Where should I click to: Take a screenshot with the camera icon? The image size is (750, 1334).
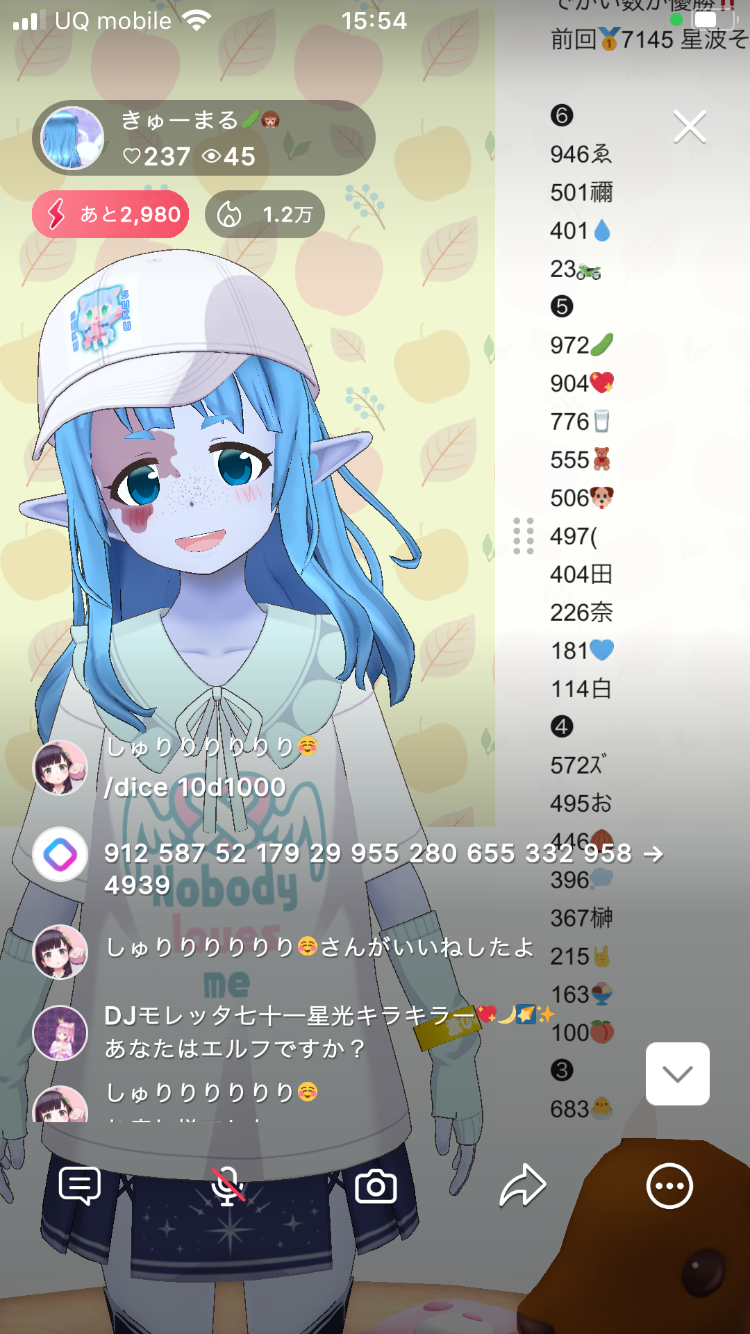point(376,1187)
